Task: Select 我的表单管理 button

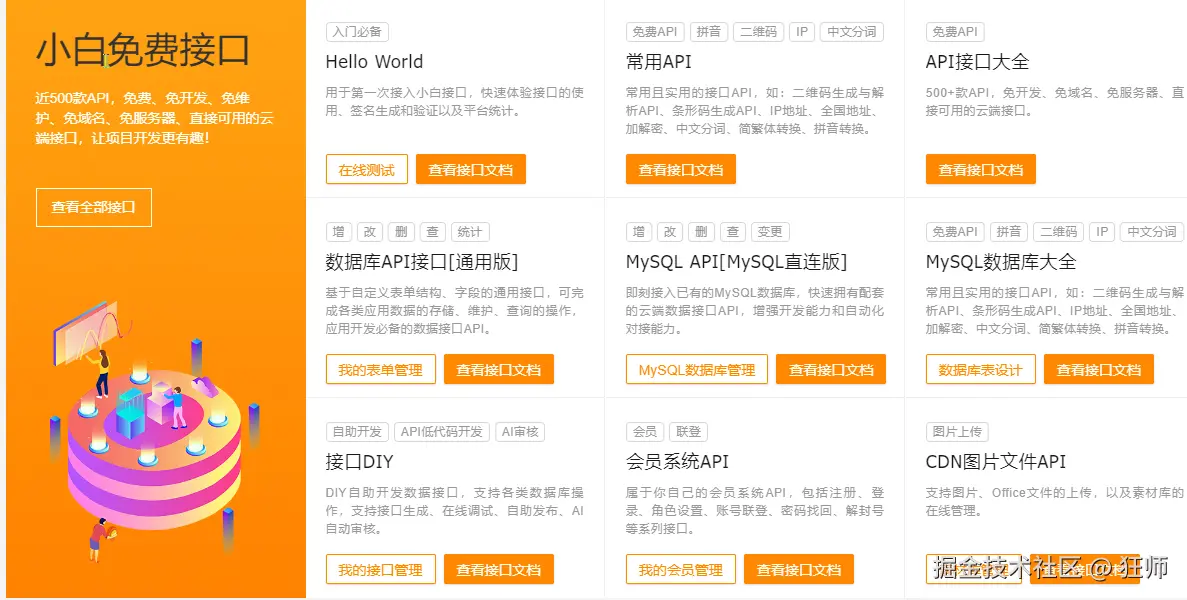Action: 380,370
